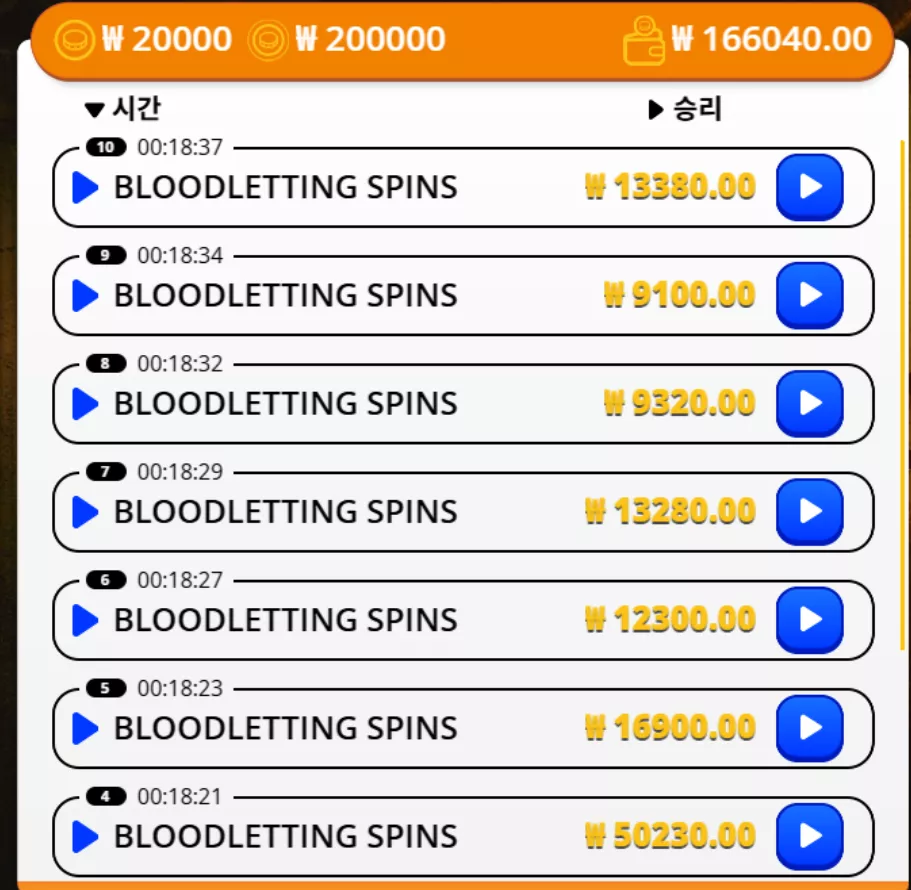The width and height of the screenshot is (911, 890).
Task: Replay the 00:18:23 spin with ₩16900.00
Action: [809, 728]
